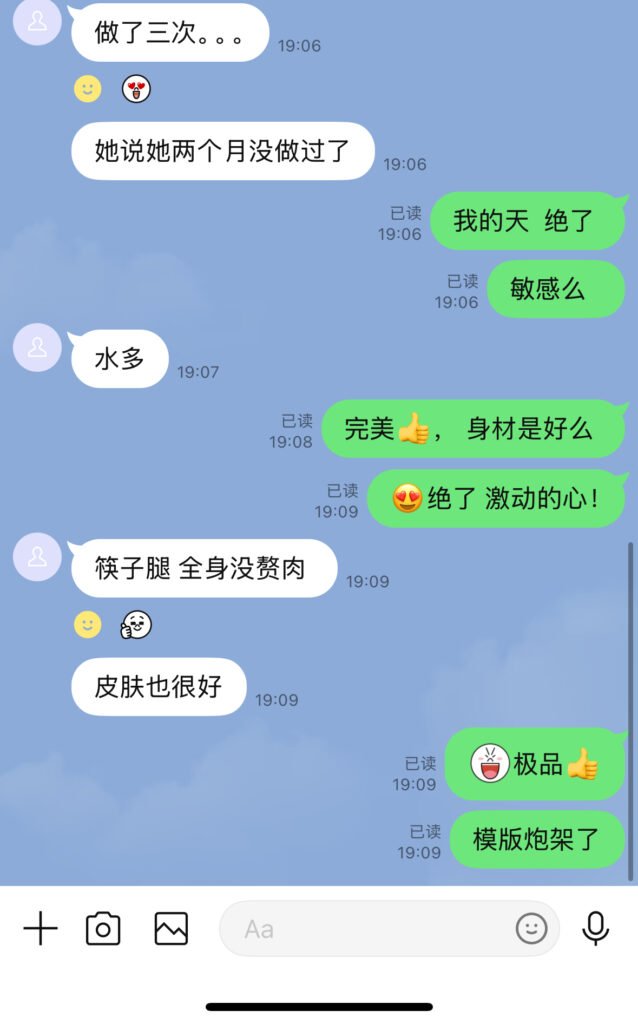Tap the thinking-face reaction near 19:09 message
Viewport: 638px width, 1024px height.
[x=136, y=625]
